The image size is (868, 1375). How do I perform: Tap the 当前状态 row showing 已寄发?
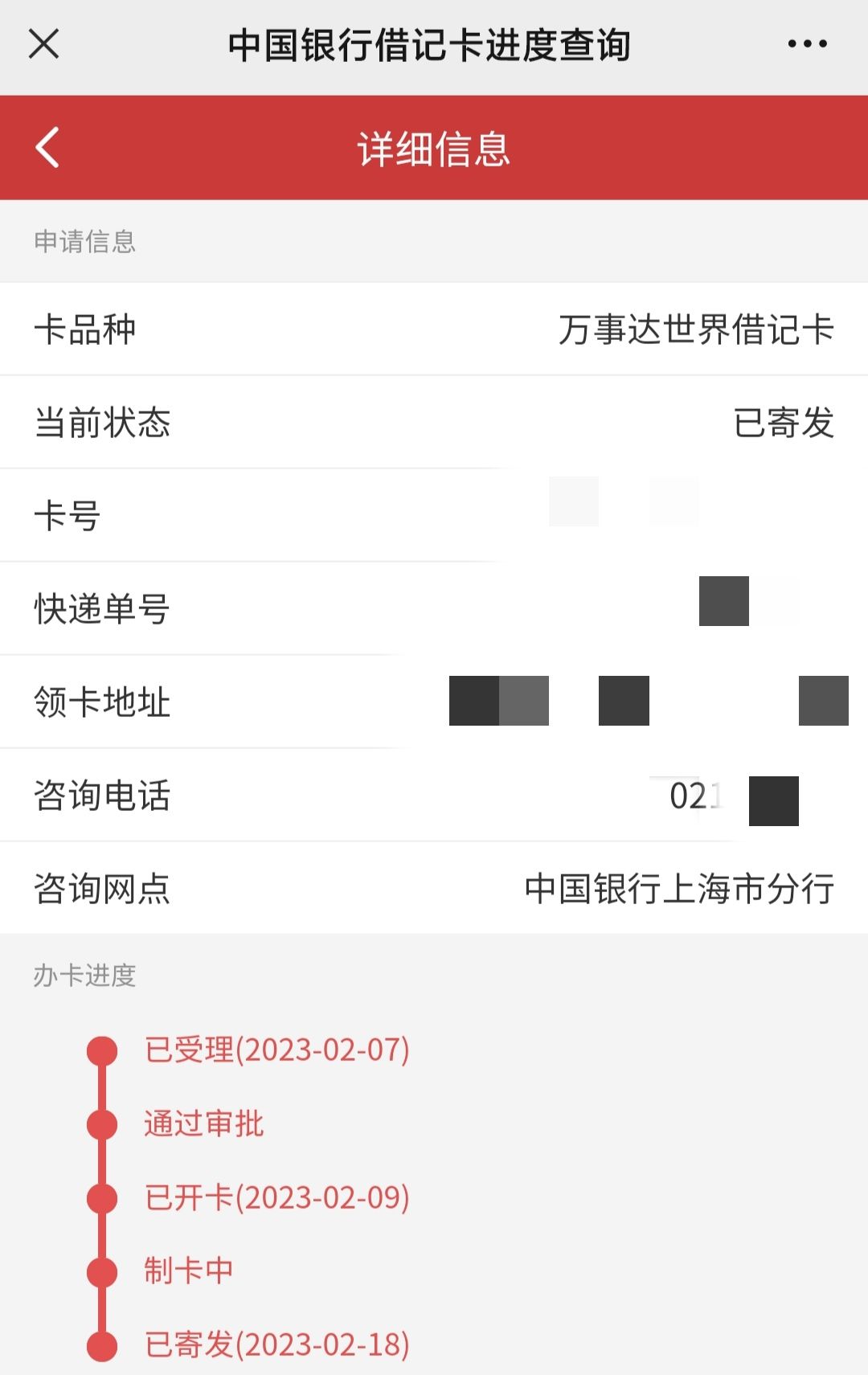tap(434, 422)
